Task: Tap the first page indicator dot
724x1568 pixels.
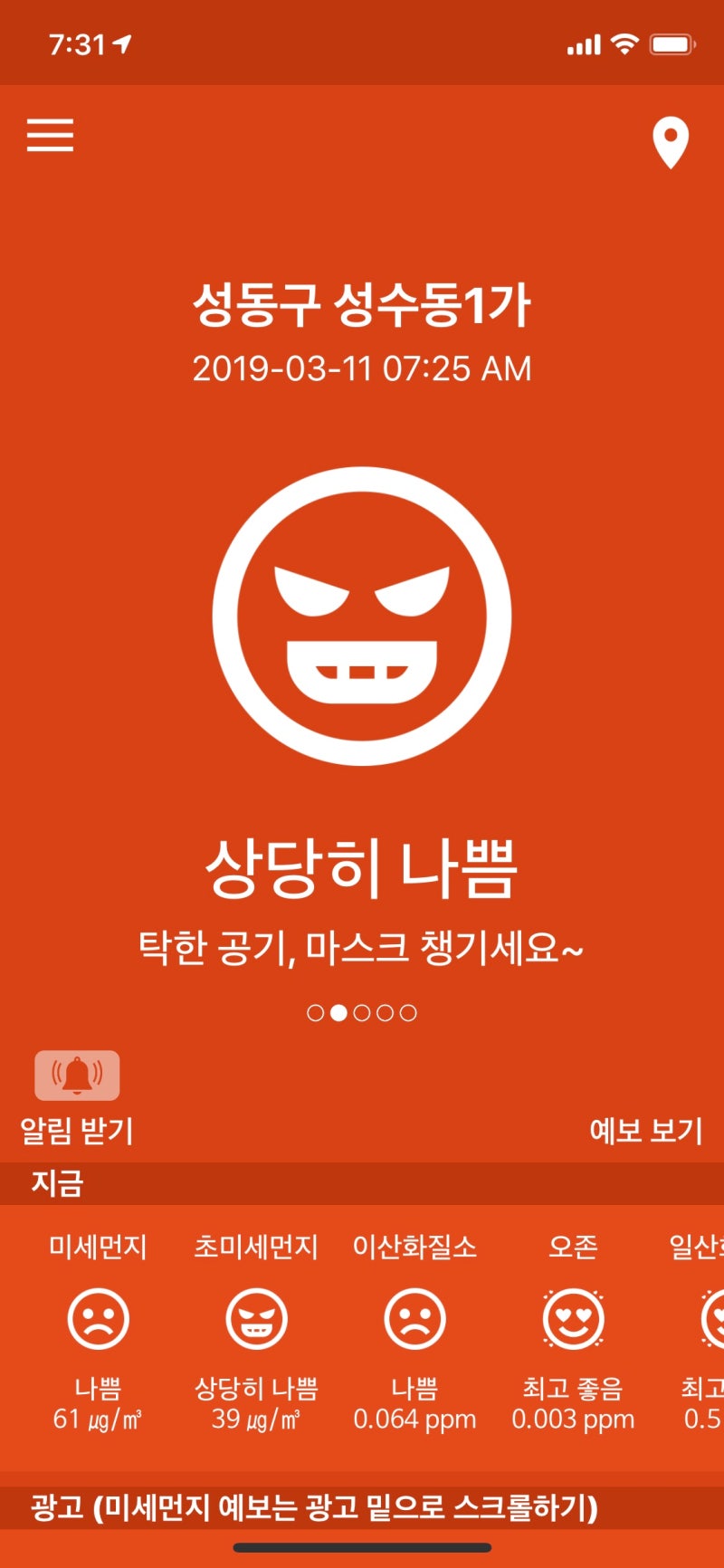Action: 315,1012
